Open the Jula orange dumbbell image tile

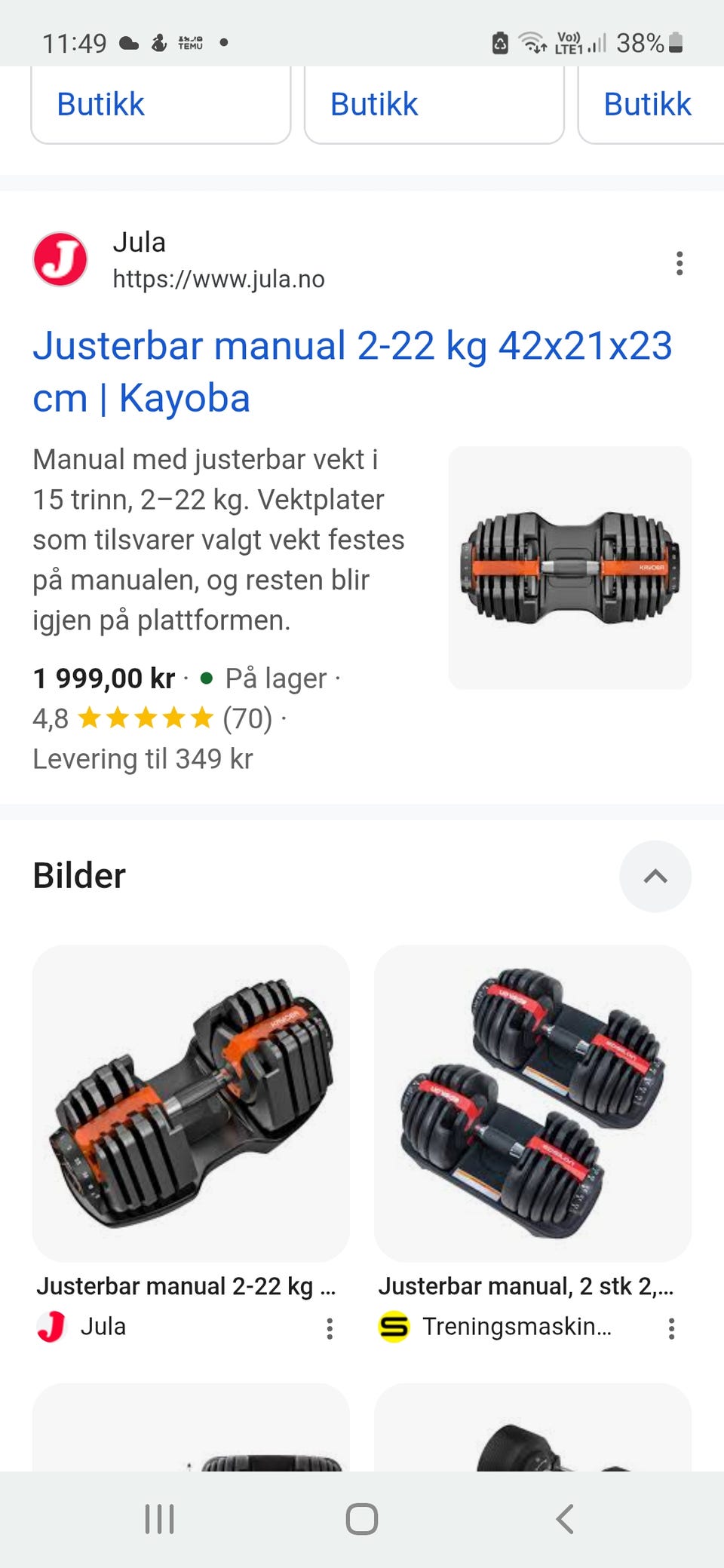pyautogui.click(x=191, y=1103)
